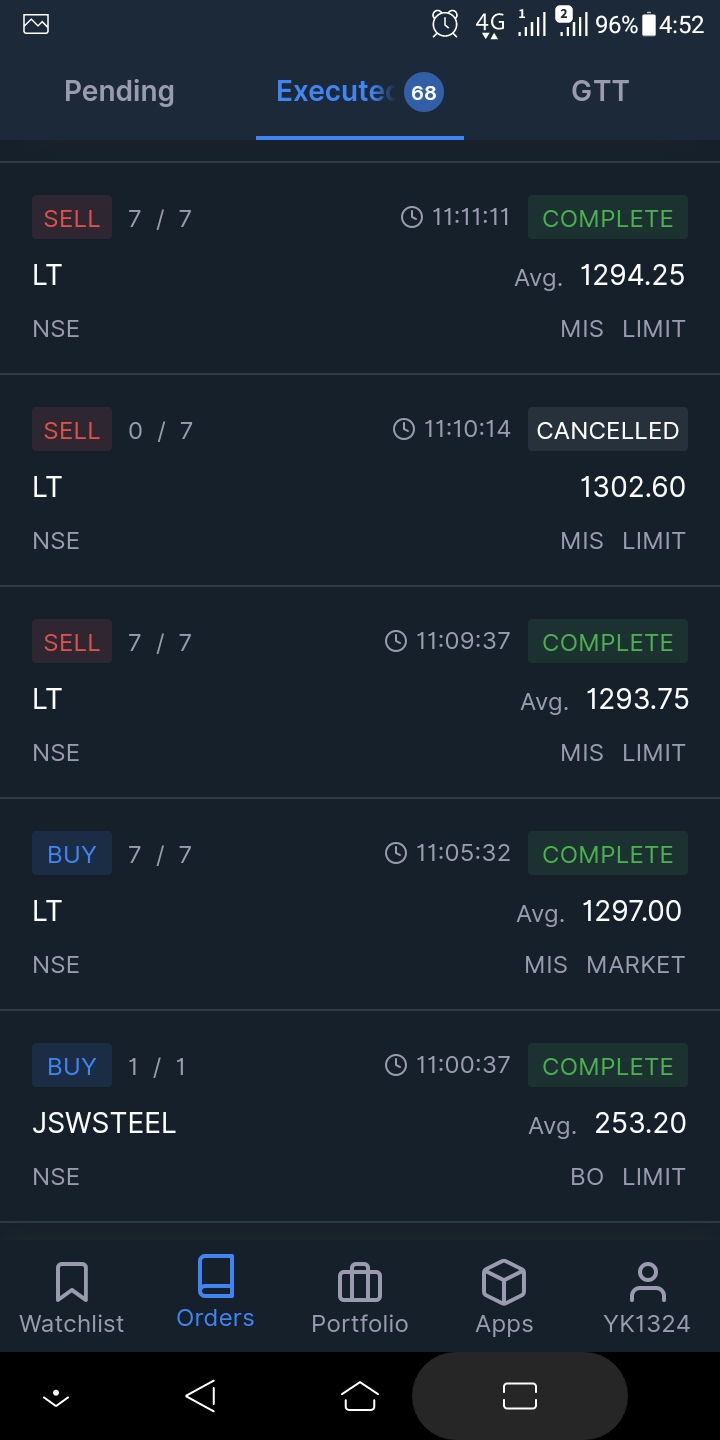Select the Executed orders tab
720x1440 pixels.
(357, 92)
